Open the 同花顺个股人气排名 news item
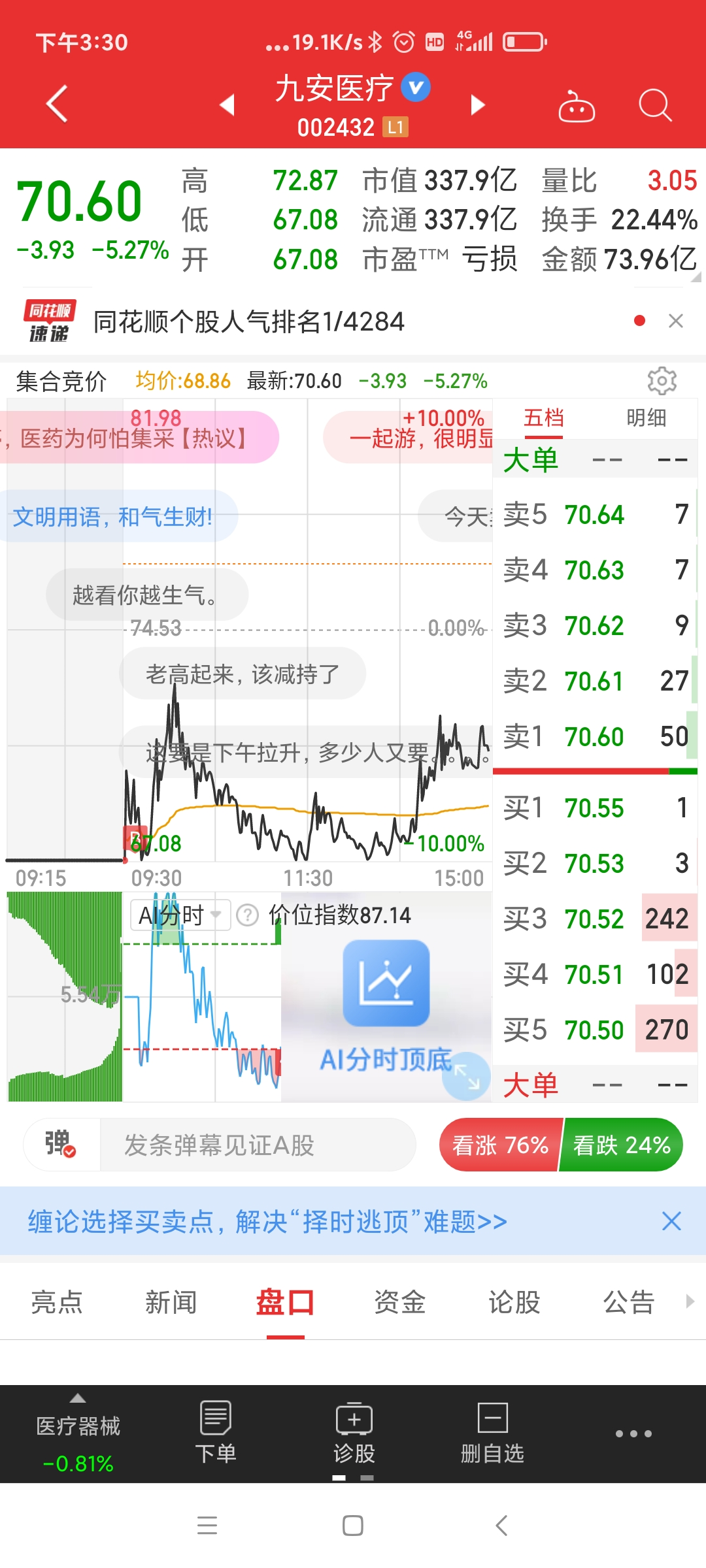706x1568 pixels. click(x=248, y=321)
